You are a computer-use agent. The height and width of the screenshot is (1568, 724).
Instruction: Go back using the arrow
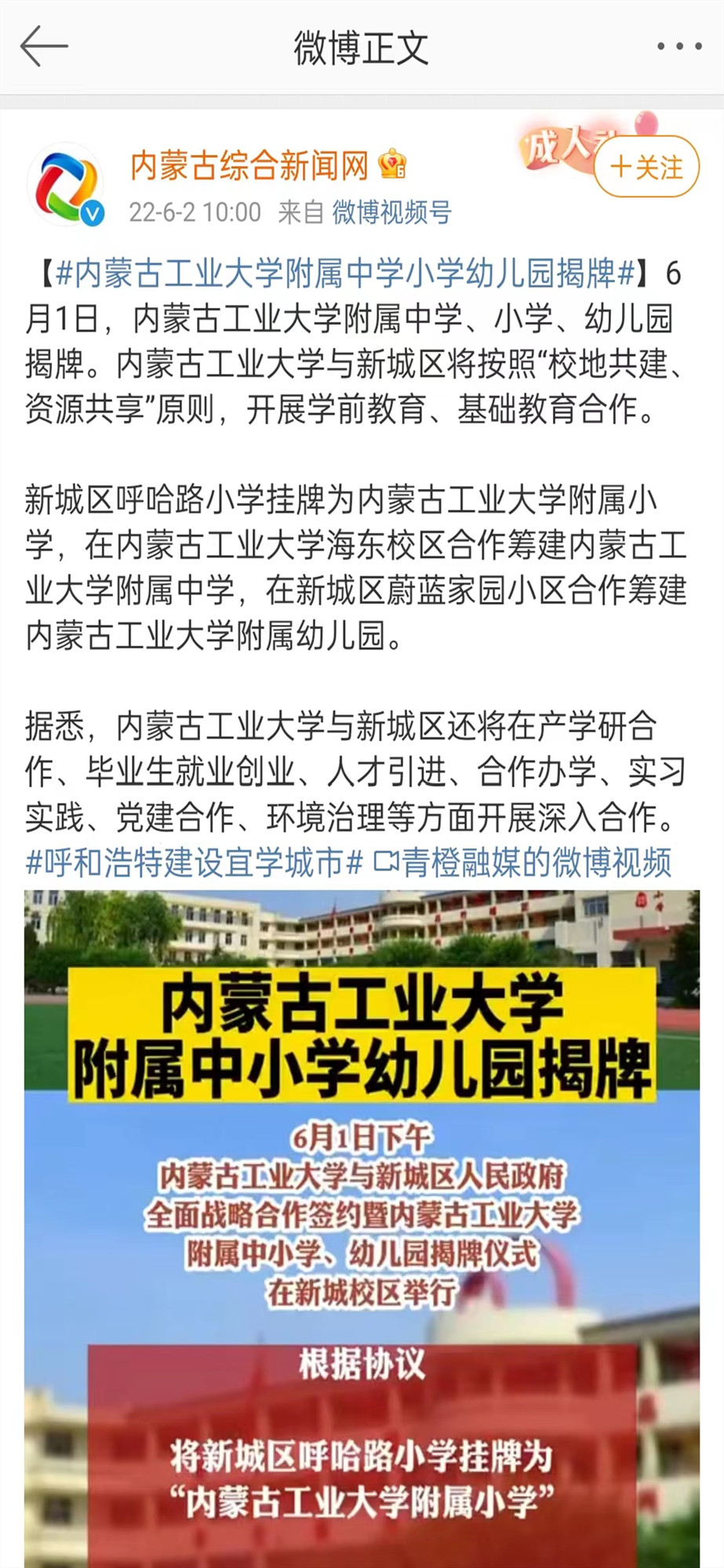pos(44,47)
